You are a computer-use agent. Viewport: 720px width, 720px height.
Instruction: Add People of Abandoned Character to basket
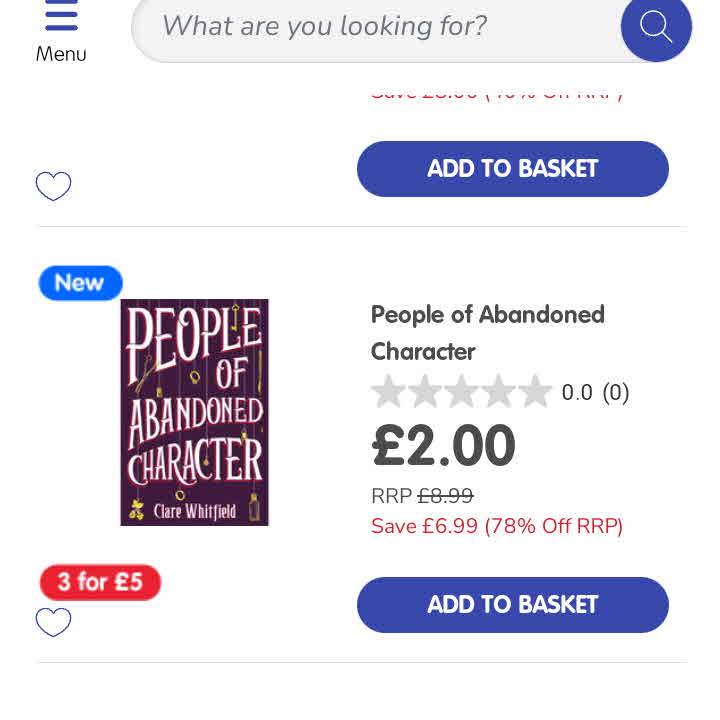pyautogui.click(x=512, y=605)
